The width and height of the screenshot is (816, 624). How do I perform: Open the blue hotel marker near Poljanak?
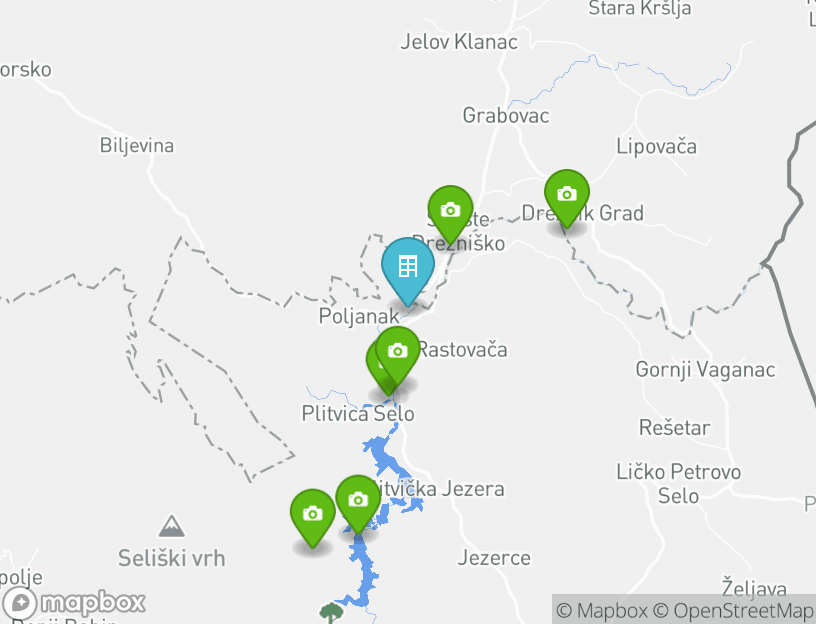coord(407,267)
